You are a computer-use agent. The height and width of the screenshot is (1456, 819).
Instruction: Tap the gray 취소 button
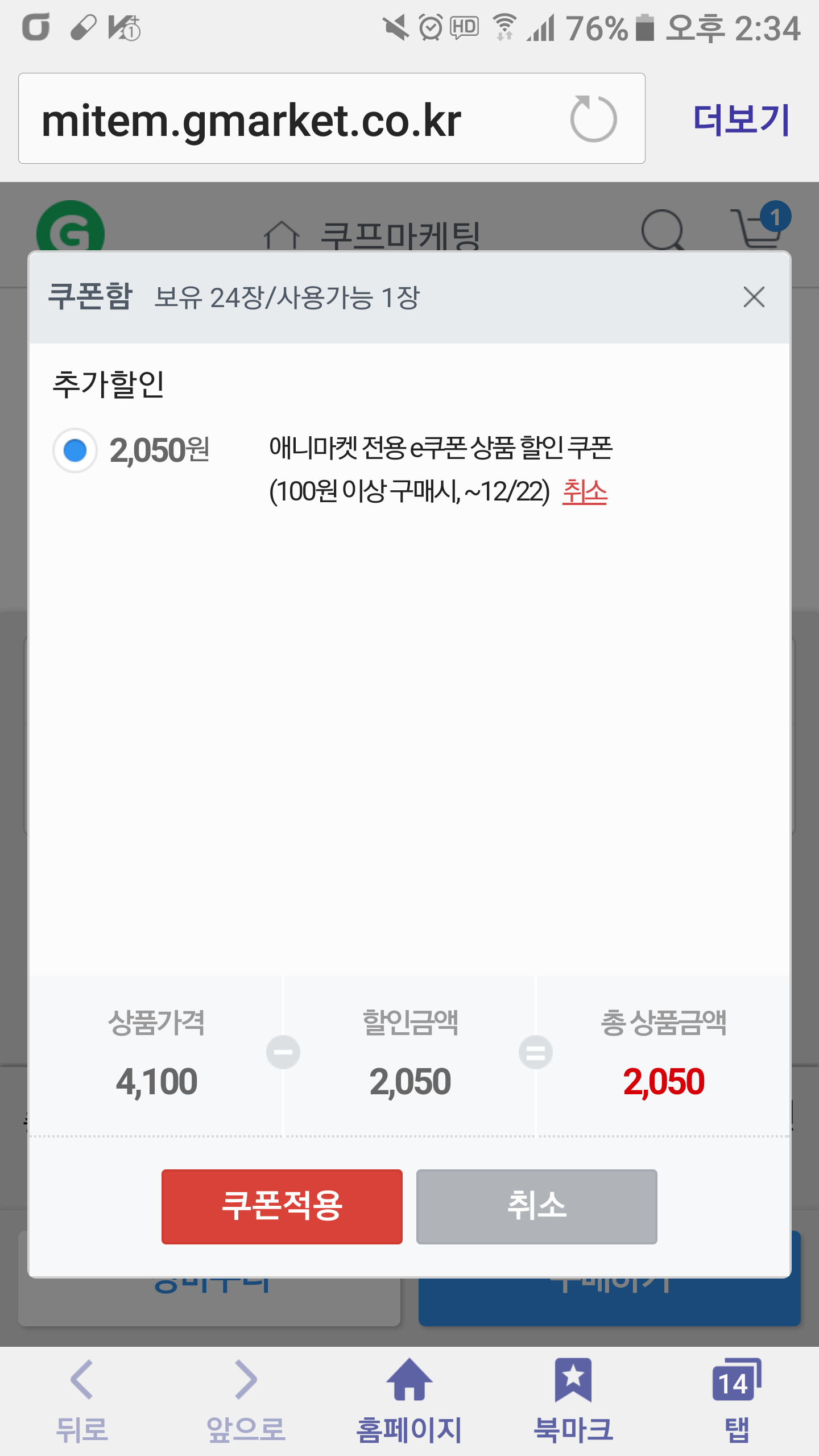[536, 1206]
